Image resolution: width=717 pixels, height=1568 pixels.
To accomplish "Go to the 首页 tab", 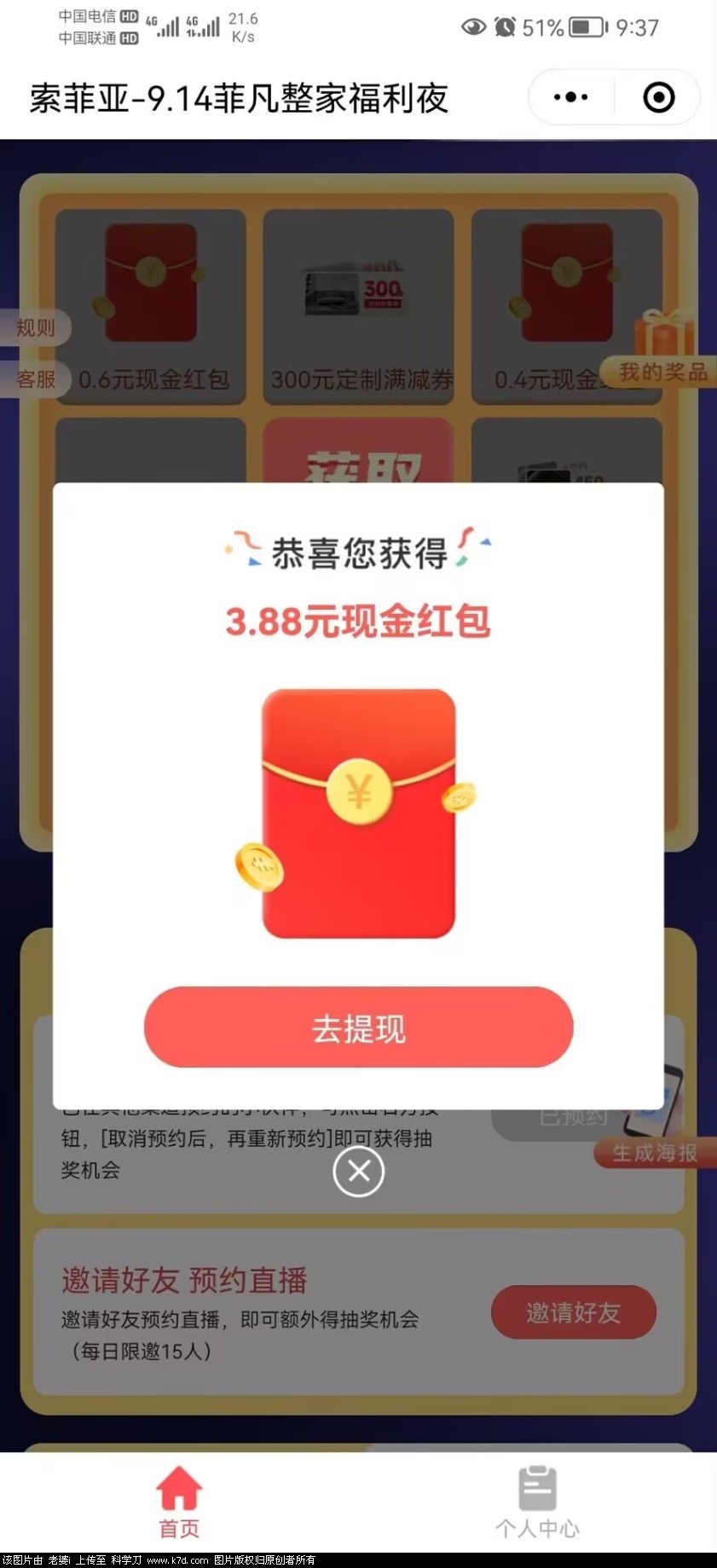I will (x=179, y=1502).
